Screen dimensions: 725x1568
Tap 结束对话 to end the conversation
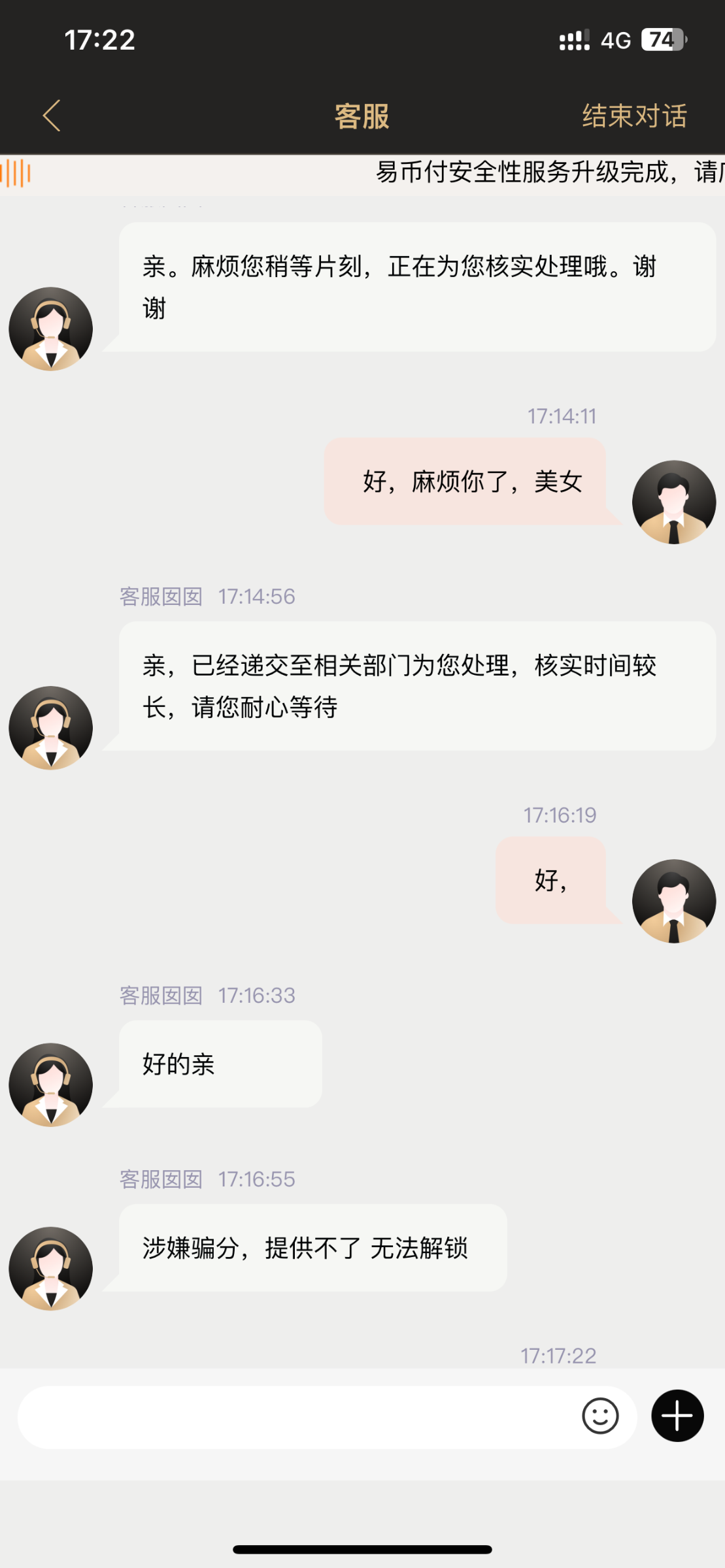click(x=633, y=116)
